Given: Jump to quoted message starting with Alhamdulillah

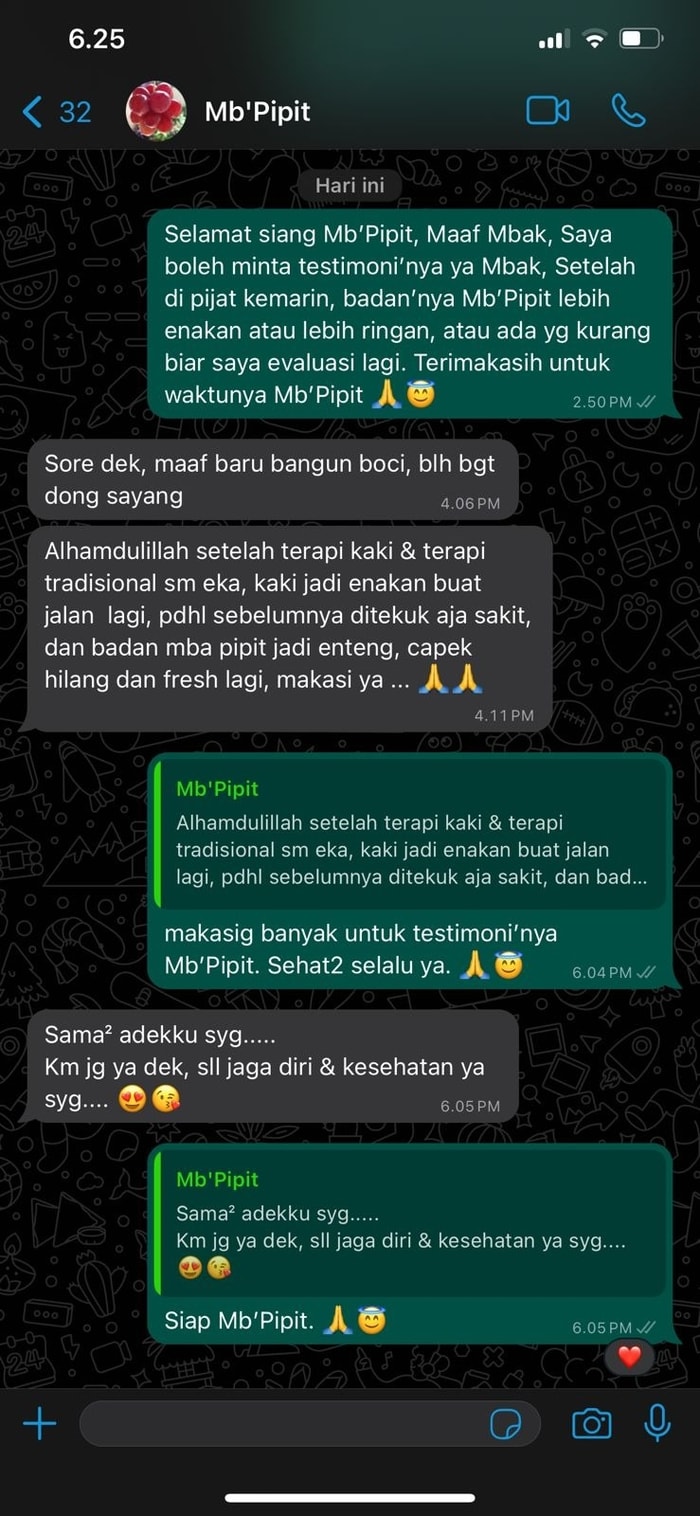Looking at the screenshot, I should (410, 834).
